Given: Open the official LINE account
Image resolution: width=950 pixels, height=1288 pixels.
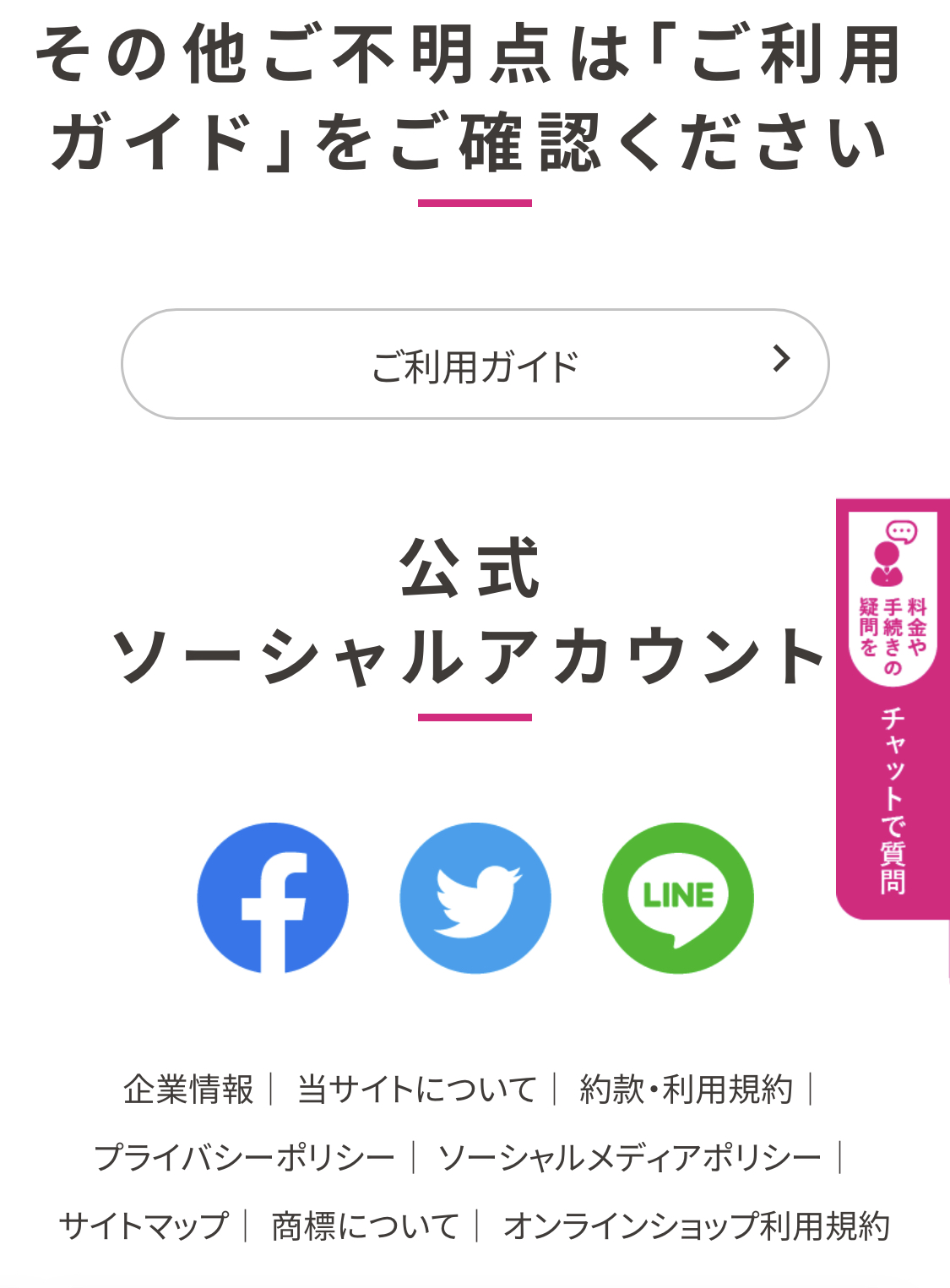Looking at the screenshot, I should [678, 898].
